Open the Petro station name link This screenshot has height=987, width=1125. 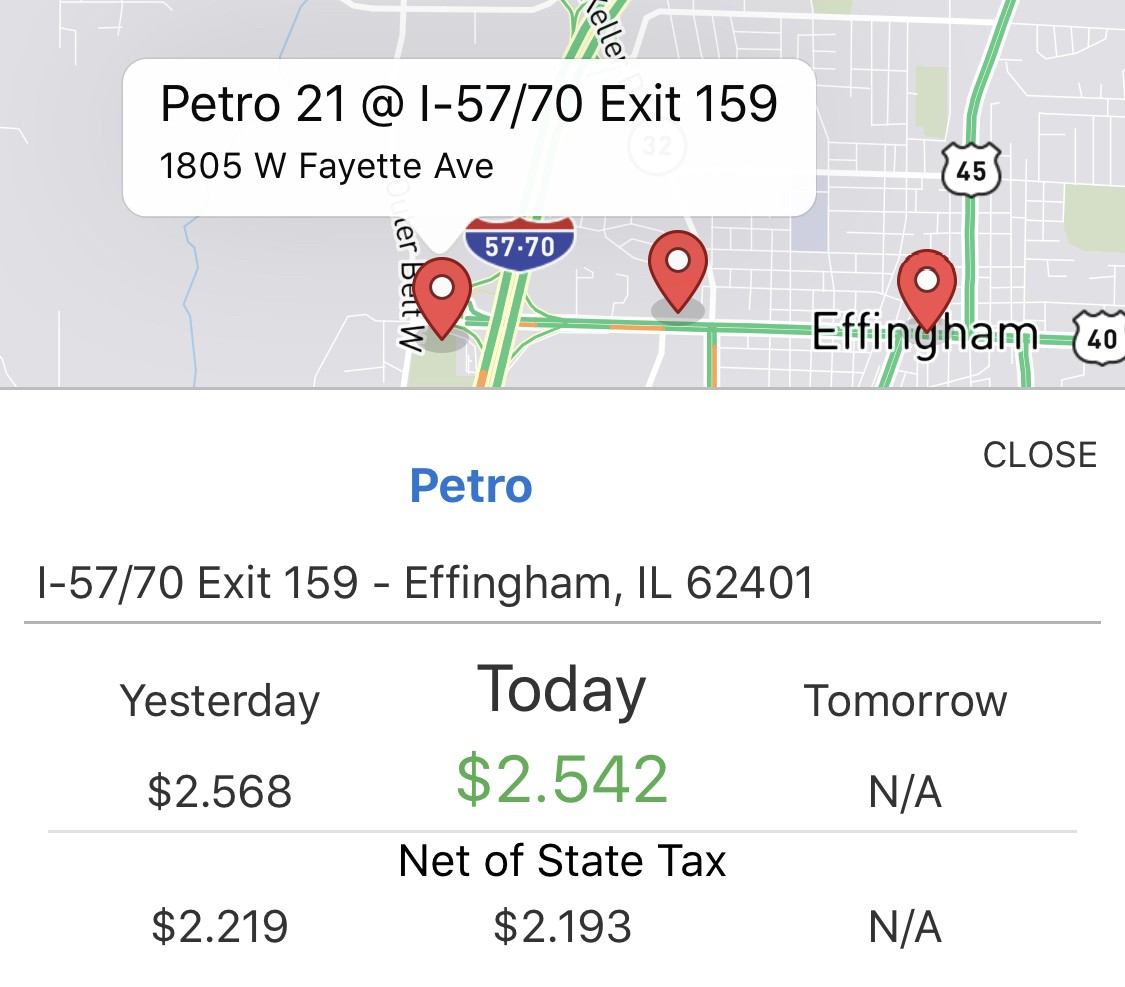pyautogui.click(x=471, y=486)
